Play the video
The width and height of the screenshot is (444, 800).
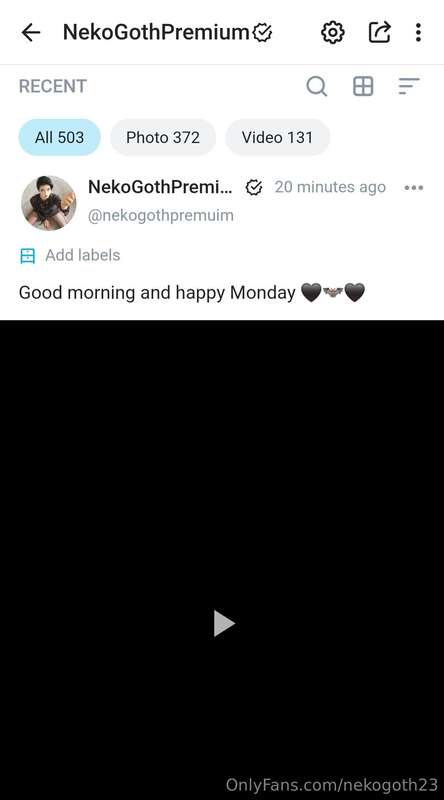click(224, 623)
